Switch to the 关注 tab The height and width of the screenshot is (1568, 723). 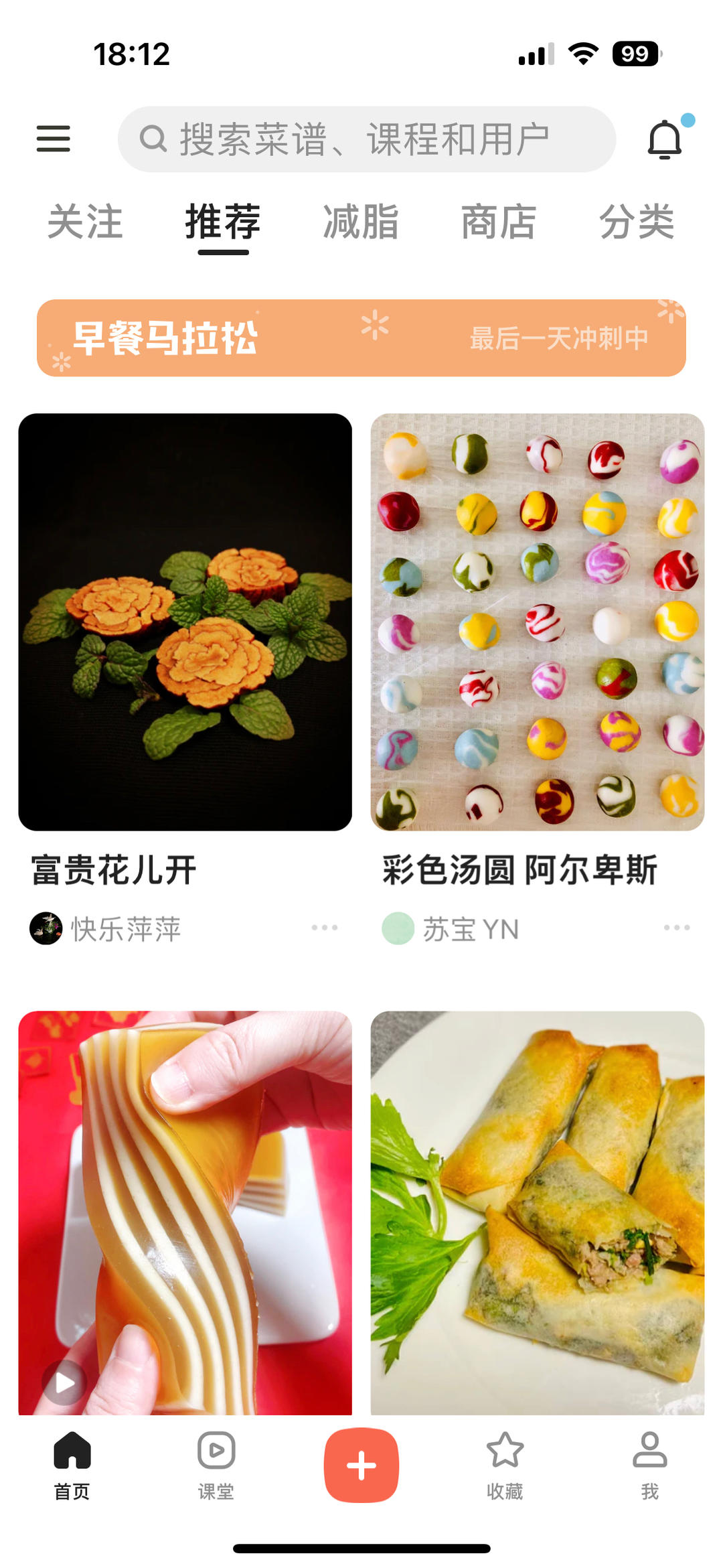point(85,222)
